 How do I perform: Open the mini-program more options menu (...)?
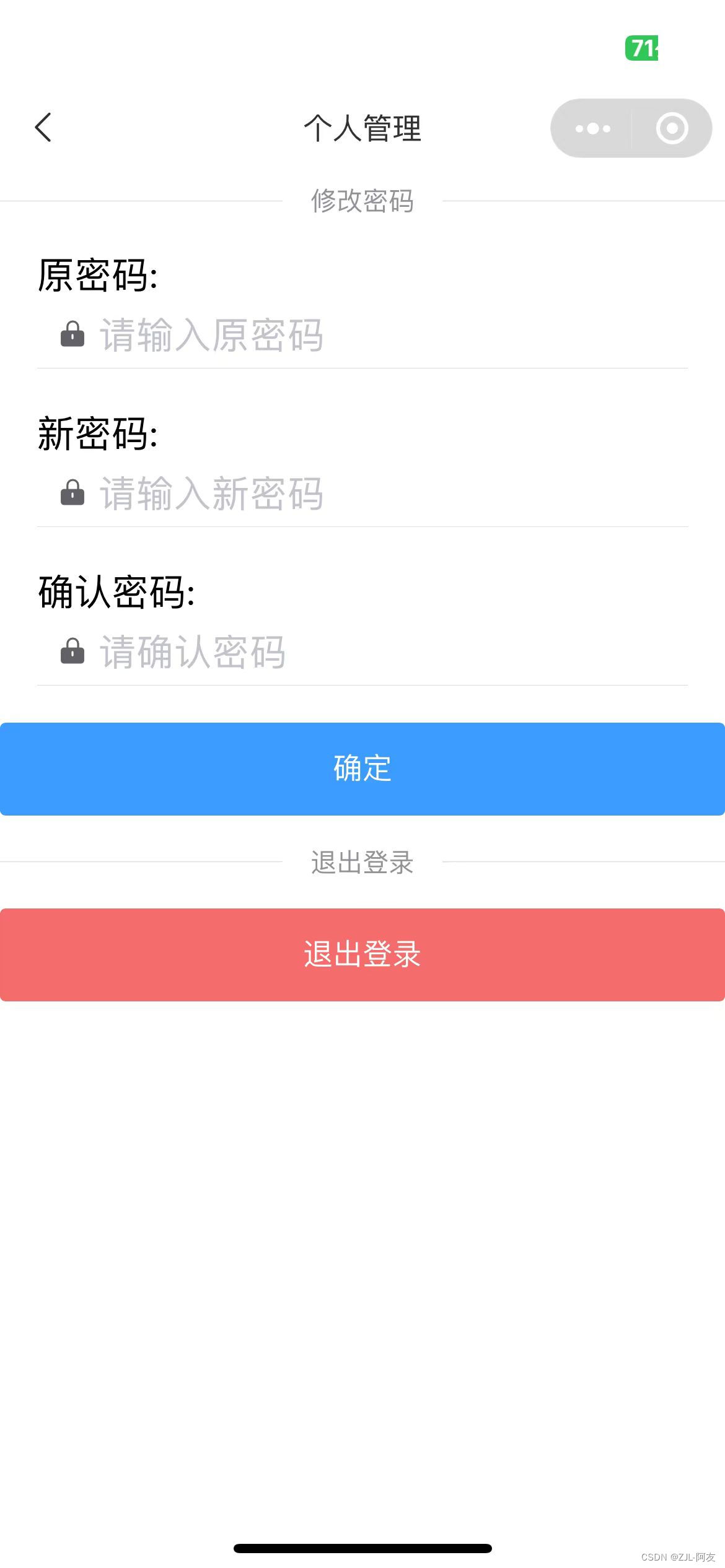tap(592, 128)
